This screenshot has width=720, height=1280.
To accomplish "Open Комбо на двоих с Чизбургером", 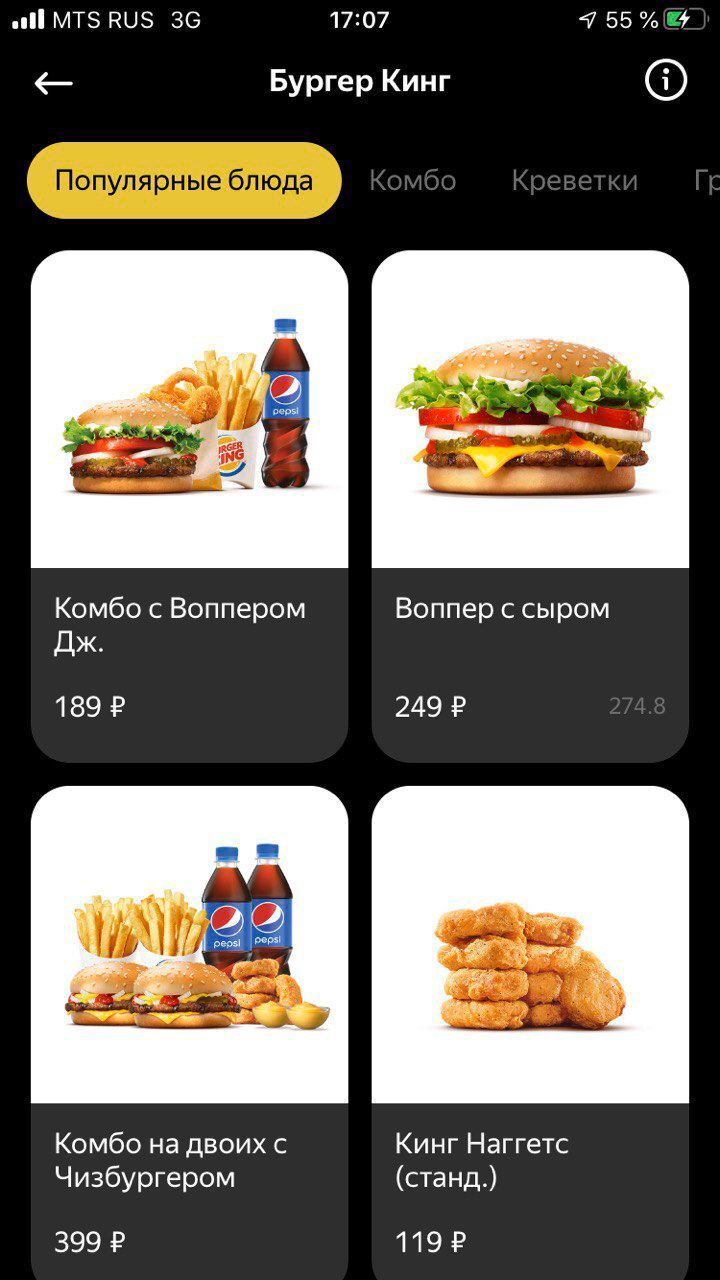I will [190, 1033].
